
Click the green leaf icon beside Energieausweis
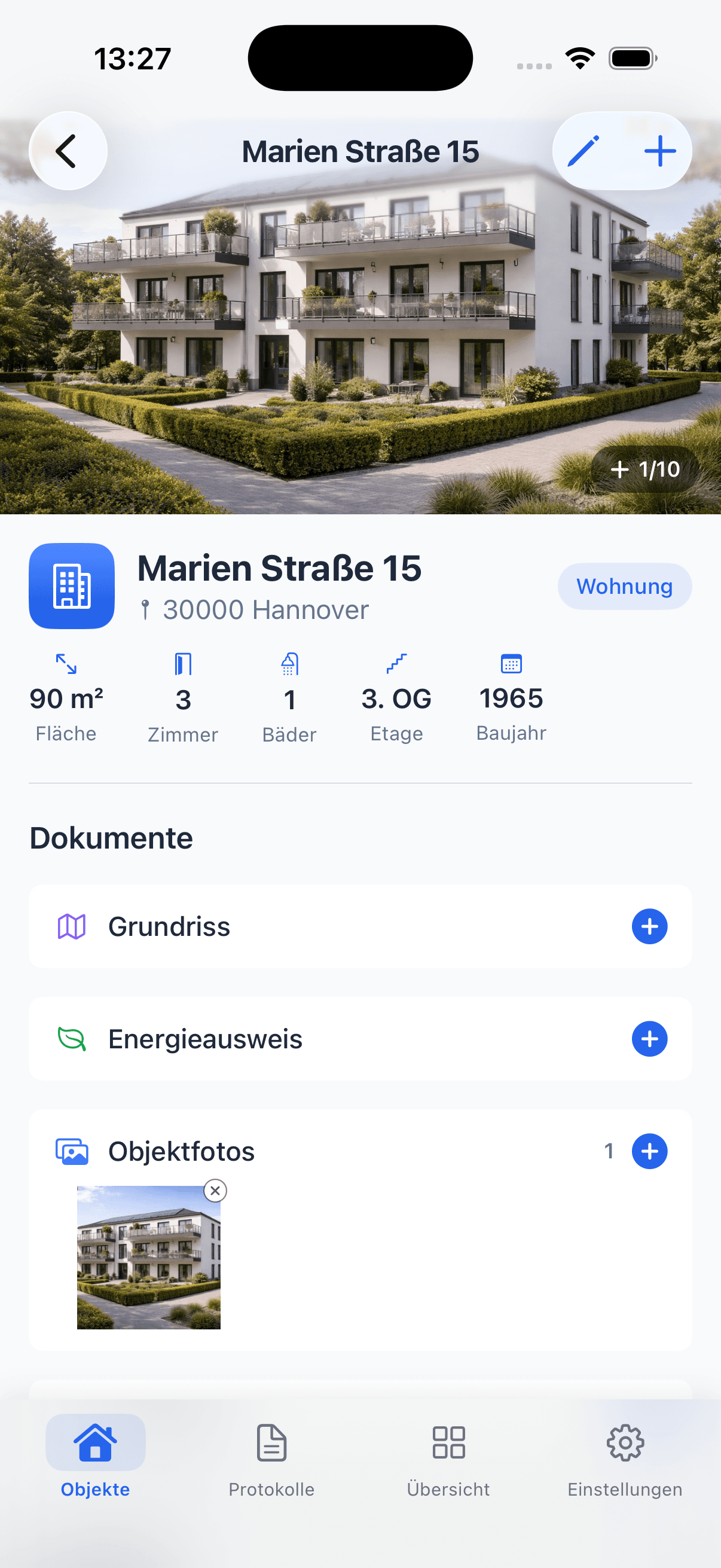click(71, 1038)
